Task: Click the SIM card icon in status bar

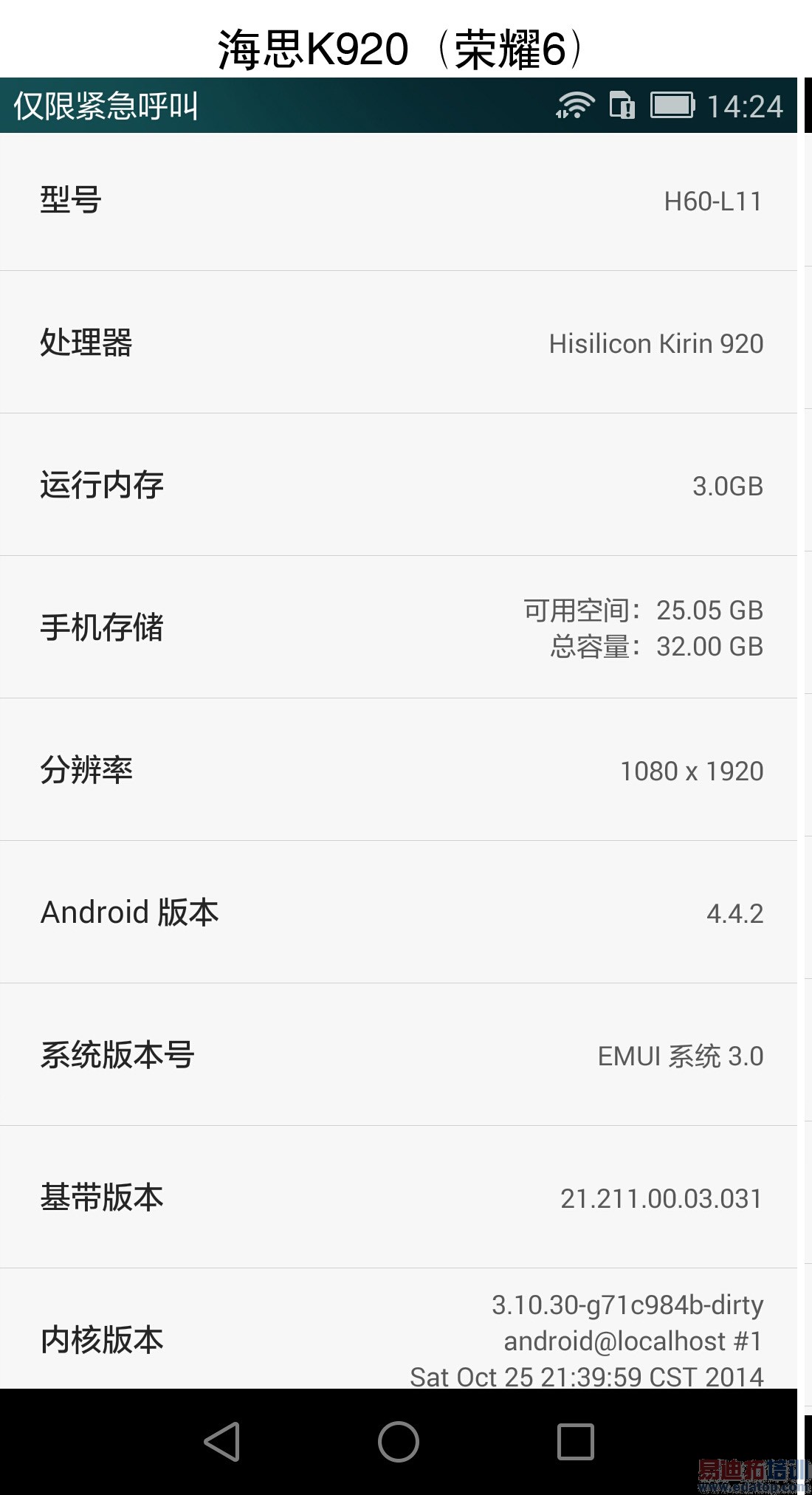Action: tap(622, 105)
